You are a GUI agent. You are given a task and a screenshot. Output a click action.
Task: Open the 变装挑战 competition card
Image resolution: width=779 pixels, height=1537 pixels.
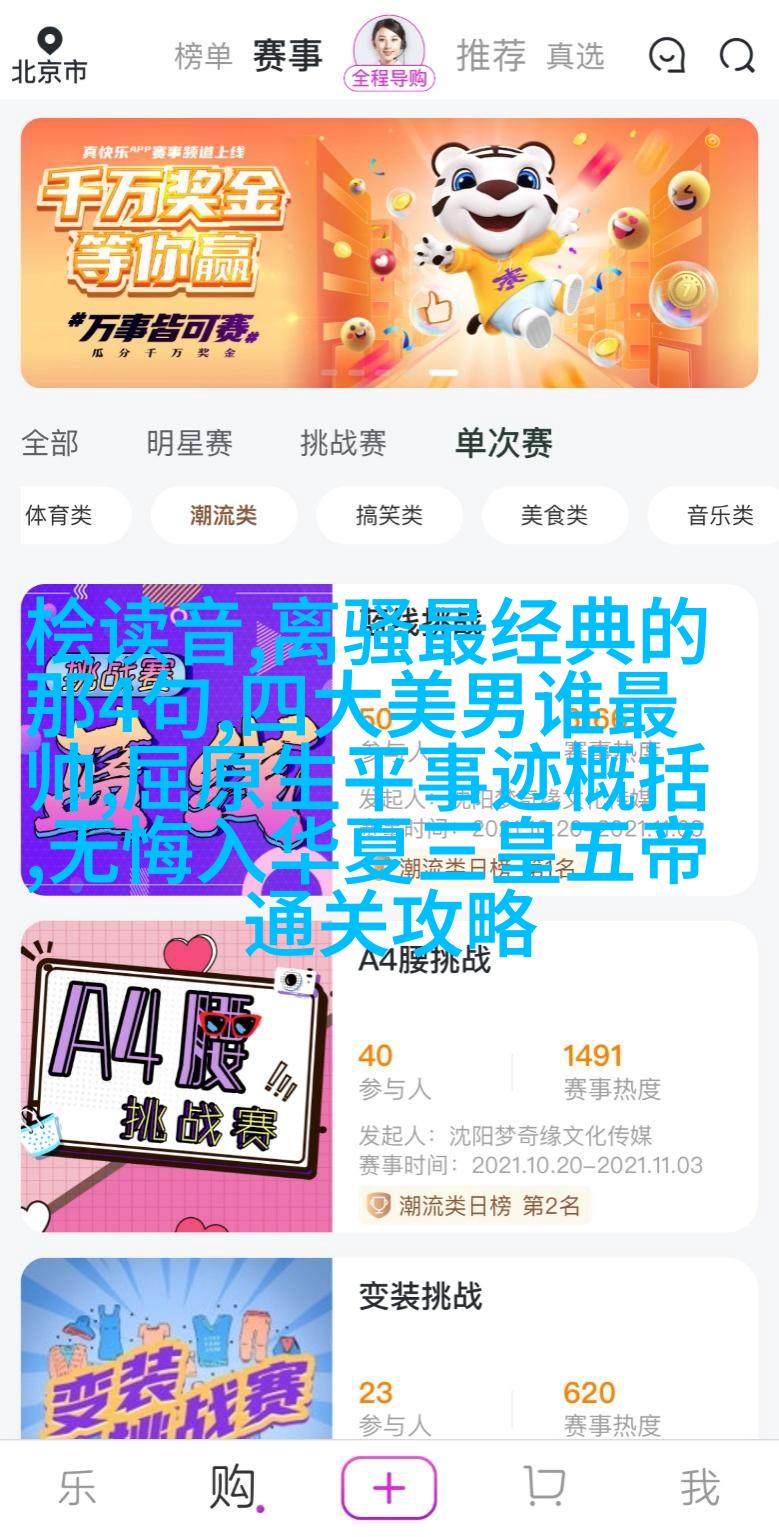point(389,1350)
